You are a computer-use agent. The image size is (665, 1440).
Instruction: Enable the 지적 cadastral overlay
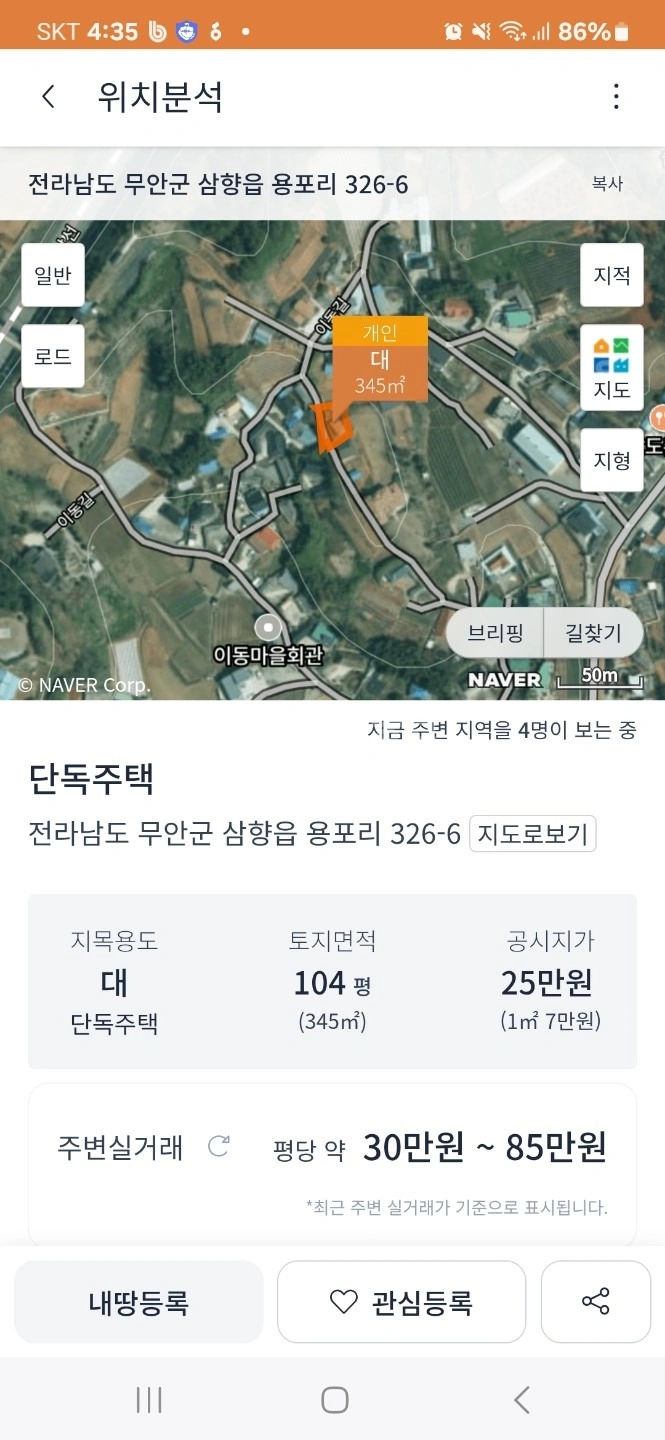pos(611,275)
